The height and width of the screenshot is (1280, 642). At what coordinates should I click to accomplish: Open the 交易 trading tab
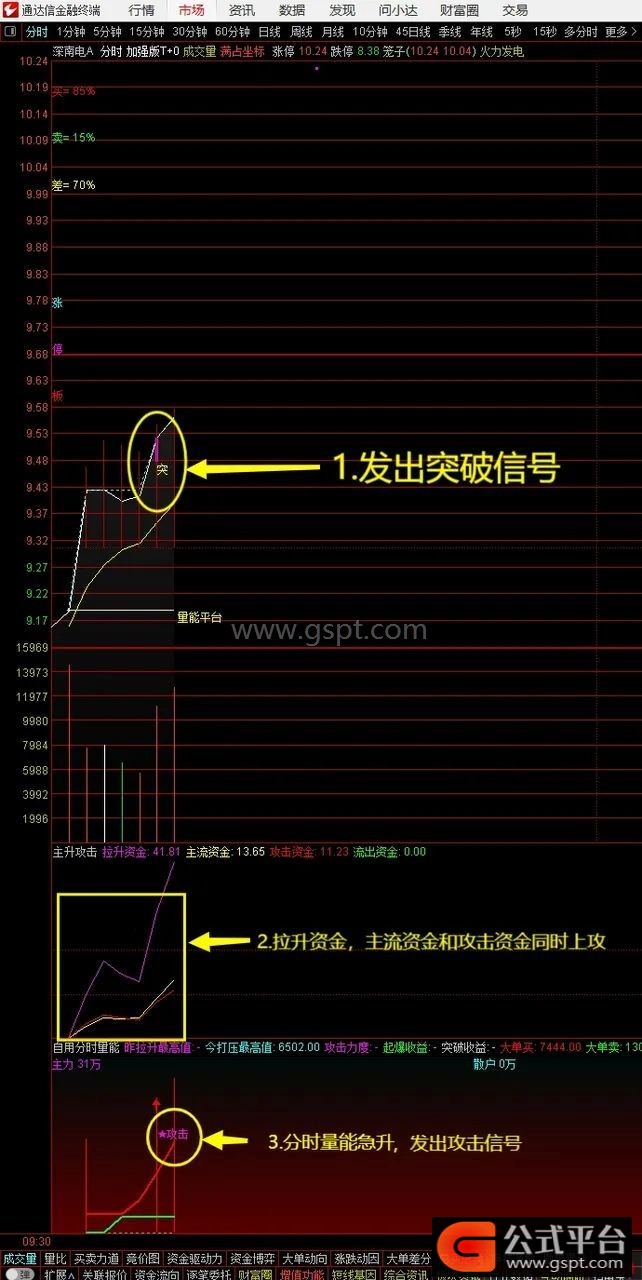pyautogui.click(x=515, y=10)
